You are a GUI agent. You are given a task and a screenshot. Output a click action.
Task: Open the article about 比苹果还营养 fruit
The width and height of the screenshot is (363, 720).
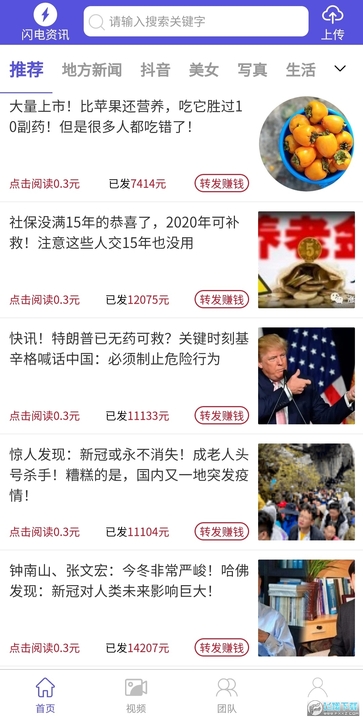click(x=127, y=118)
